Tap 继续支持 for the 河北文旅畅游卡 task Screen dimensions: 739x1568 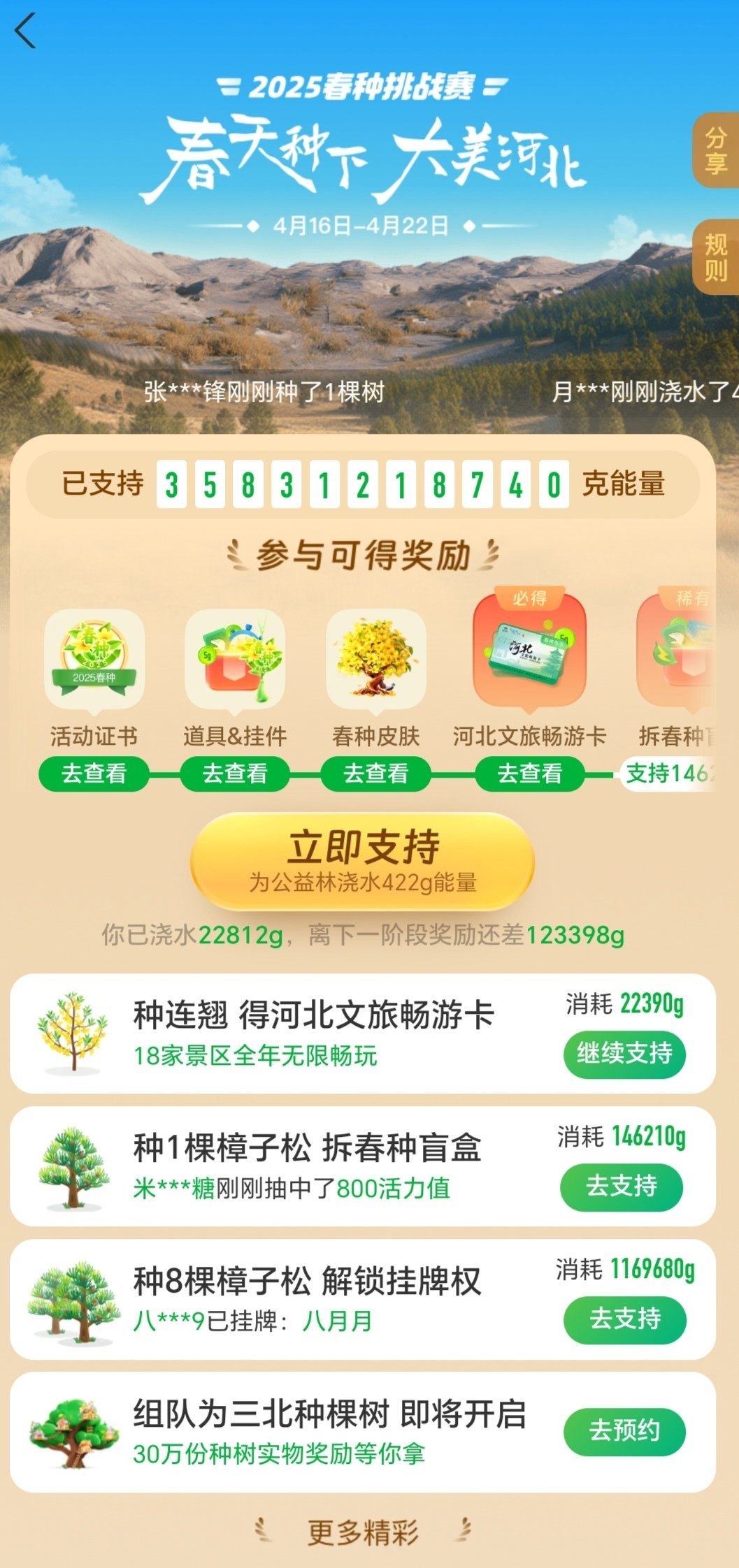[x=624, y=1054]
